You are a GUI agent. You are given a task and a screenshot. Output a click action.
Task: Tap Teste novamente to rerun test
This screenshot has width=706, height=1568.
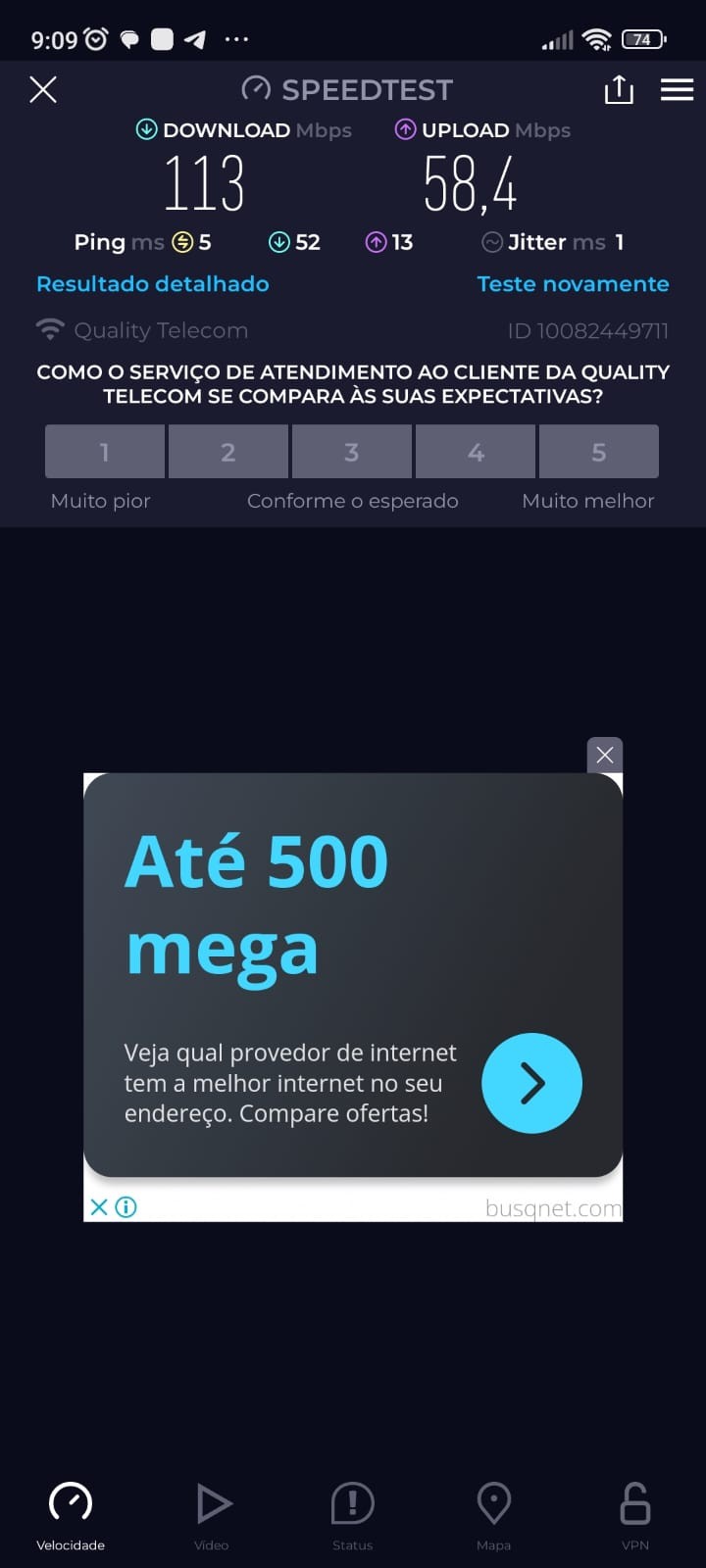[x=573, y=284]
